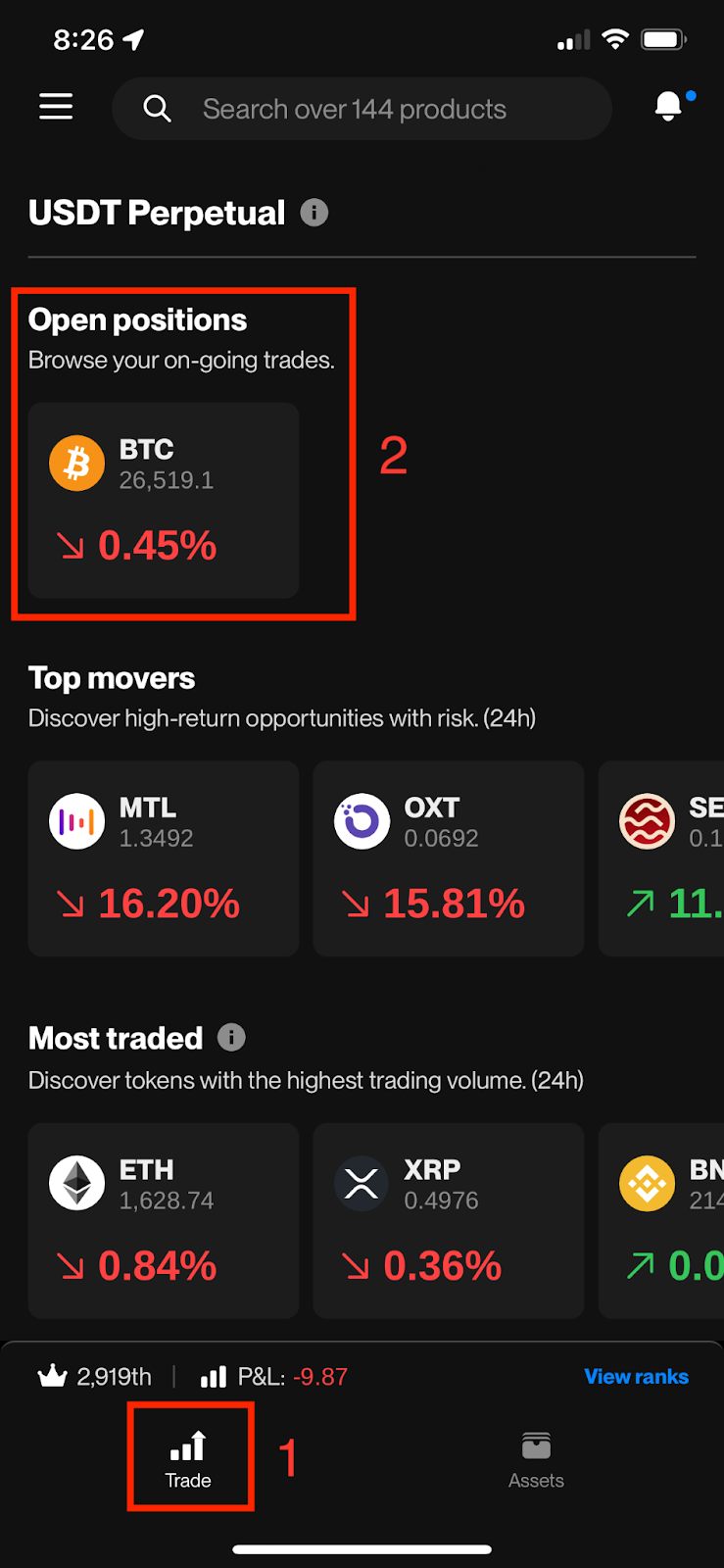724x1568 pixels.
Task: Open the OXT top mover card
Action: (449, 858)
